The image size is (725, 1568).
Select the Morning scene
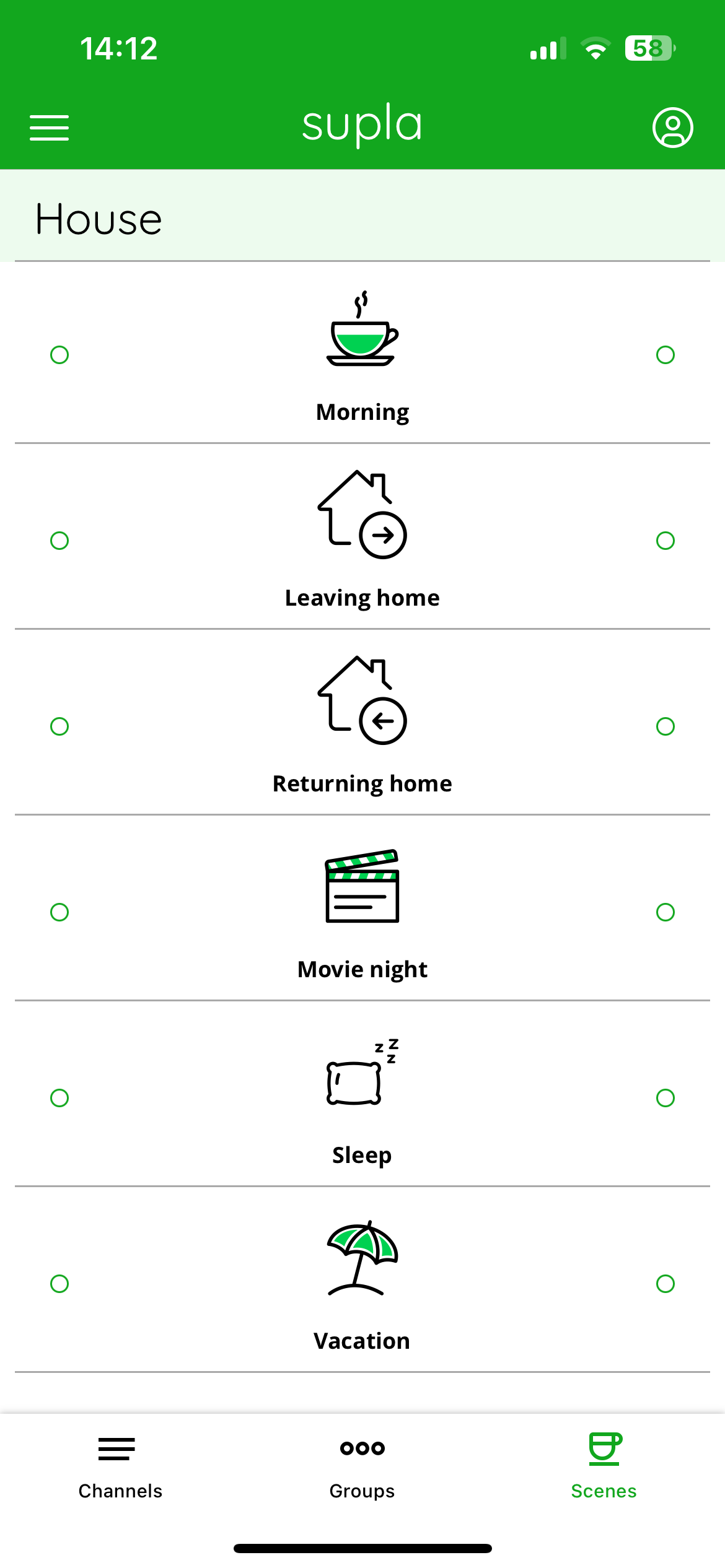pyautogui.click(x=362, y=352)
